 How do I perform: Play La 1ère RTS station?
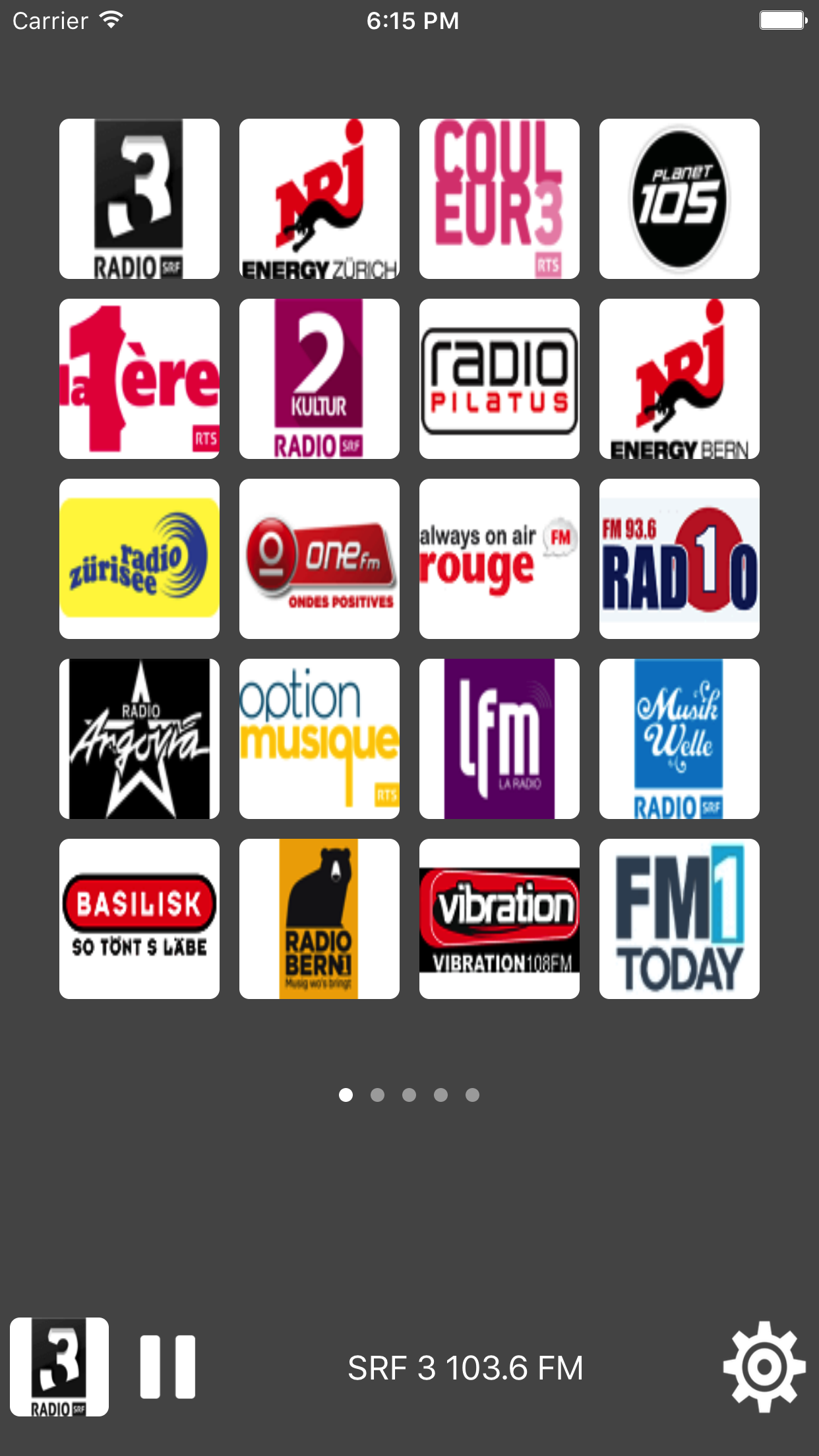139,379
